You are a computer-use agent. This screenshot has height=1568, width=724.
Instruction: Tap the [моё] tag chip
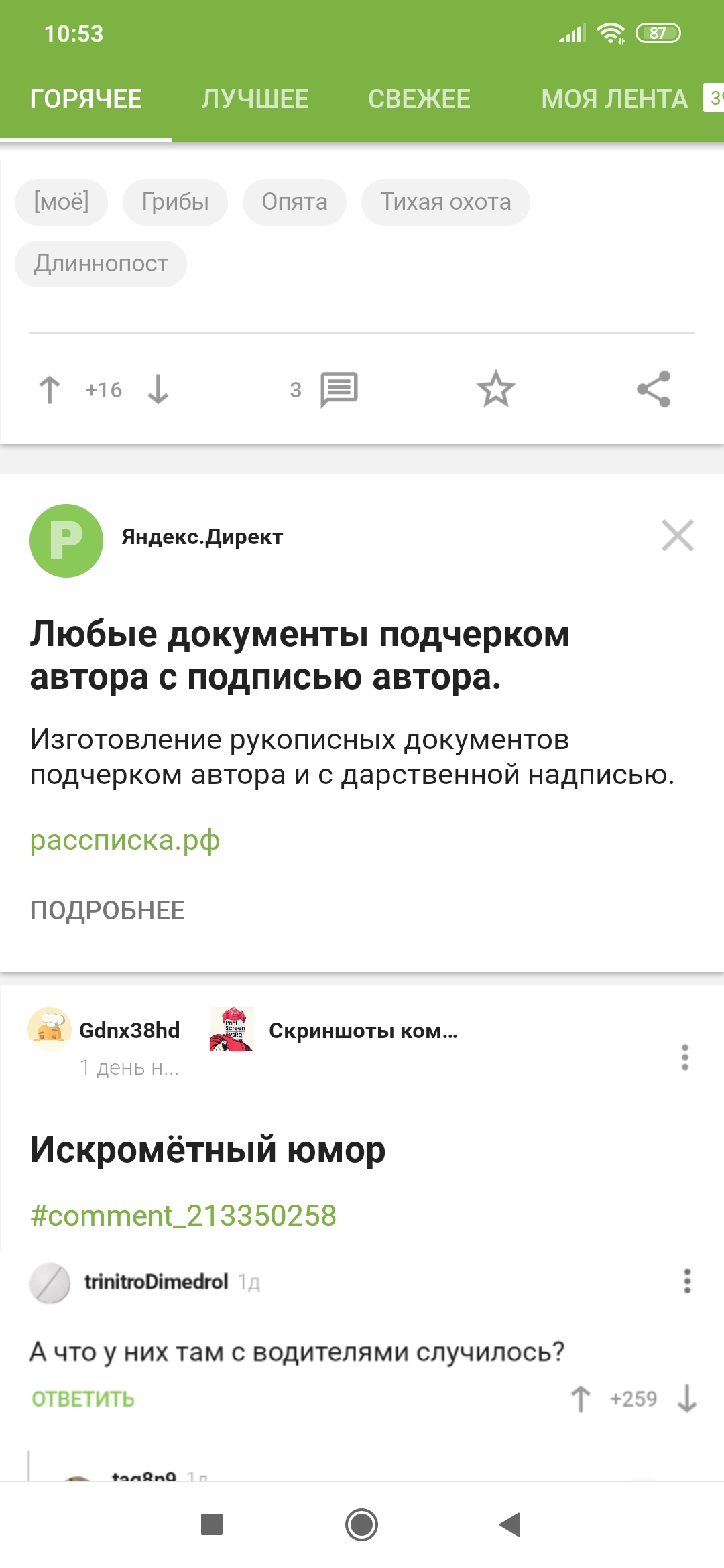pyautogui.click(x=61, y=202)
